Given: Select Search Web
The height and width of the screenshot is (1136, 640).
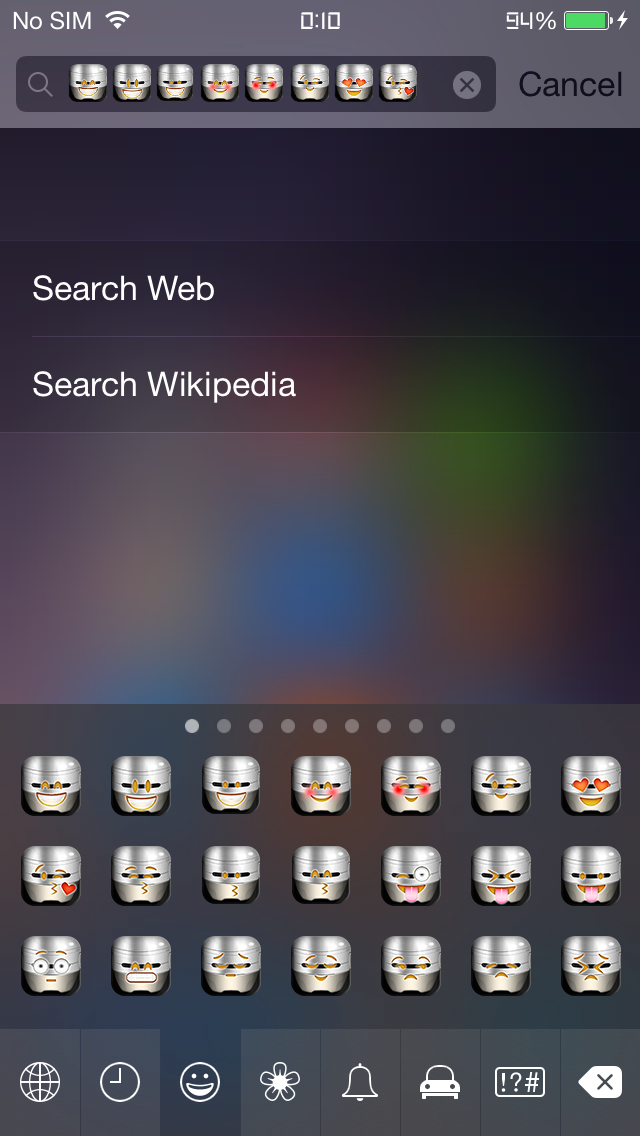Looking at the screenshot, I should tap(320, 288).
